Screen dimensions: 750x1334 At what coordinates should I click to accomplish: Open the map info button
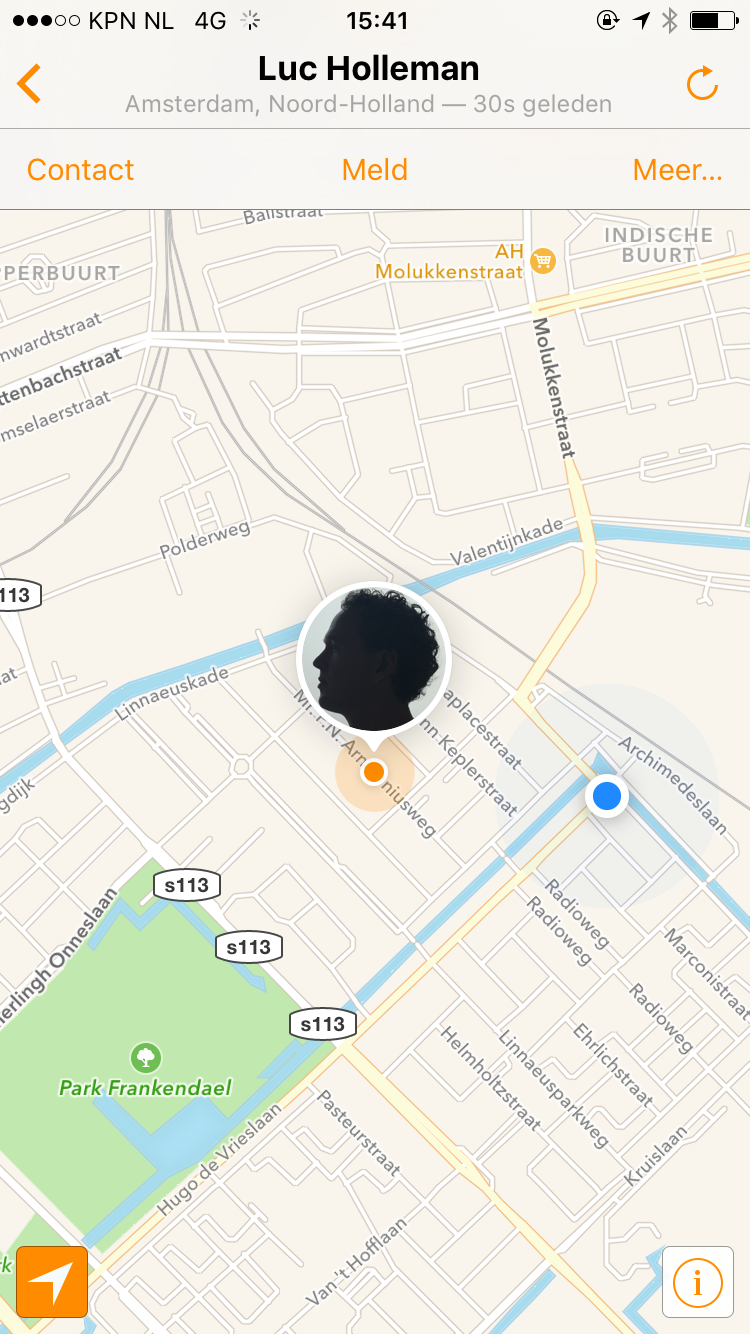696,1281
